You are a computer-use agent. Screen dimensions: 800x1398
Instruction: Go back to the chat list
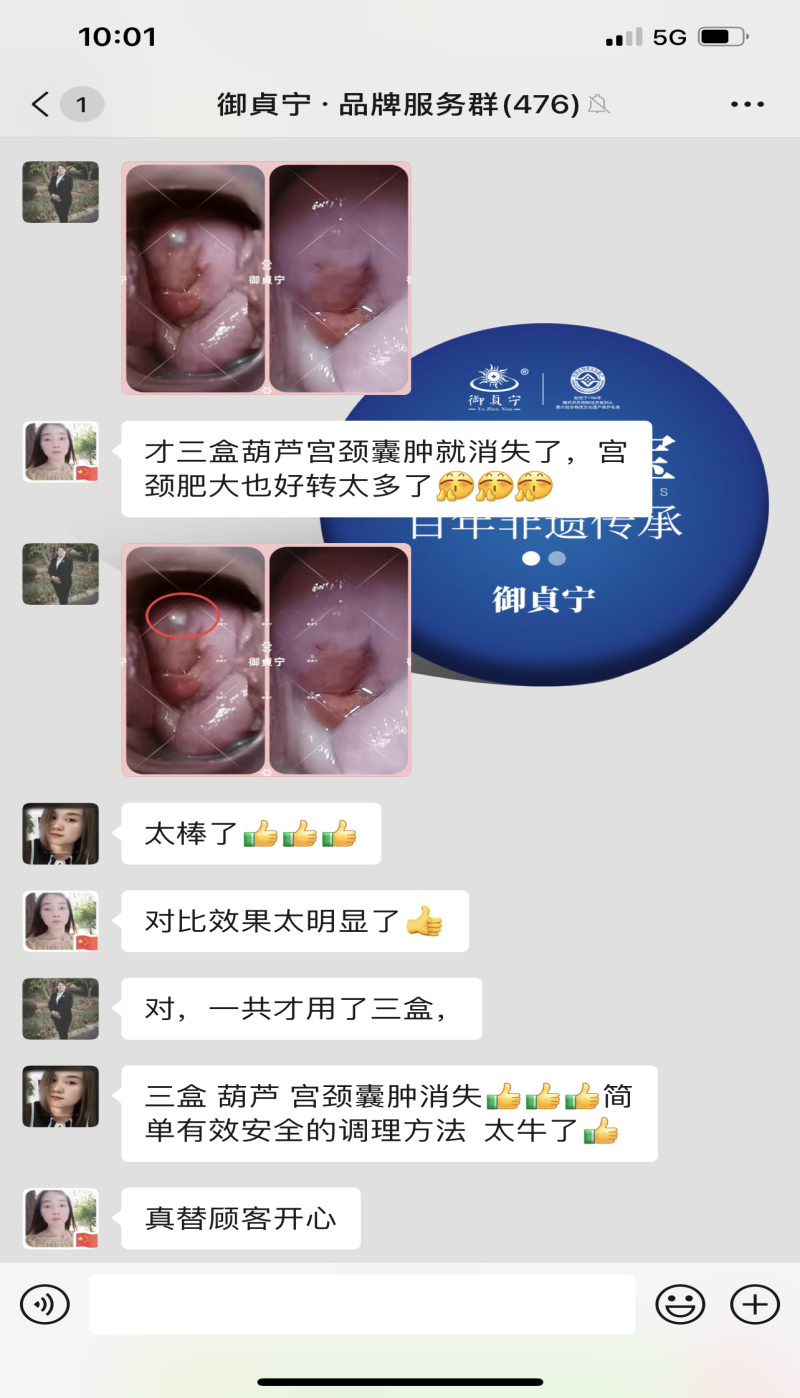coord(40,104)
